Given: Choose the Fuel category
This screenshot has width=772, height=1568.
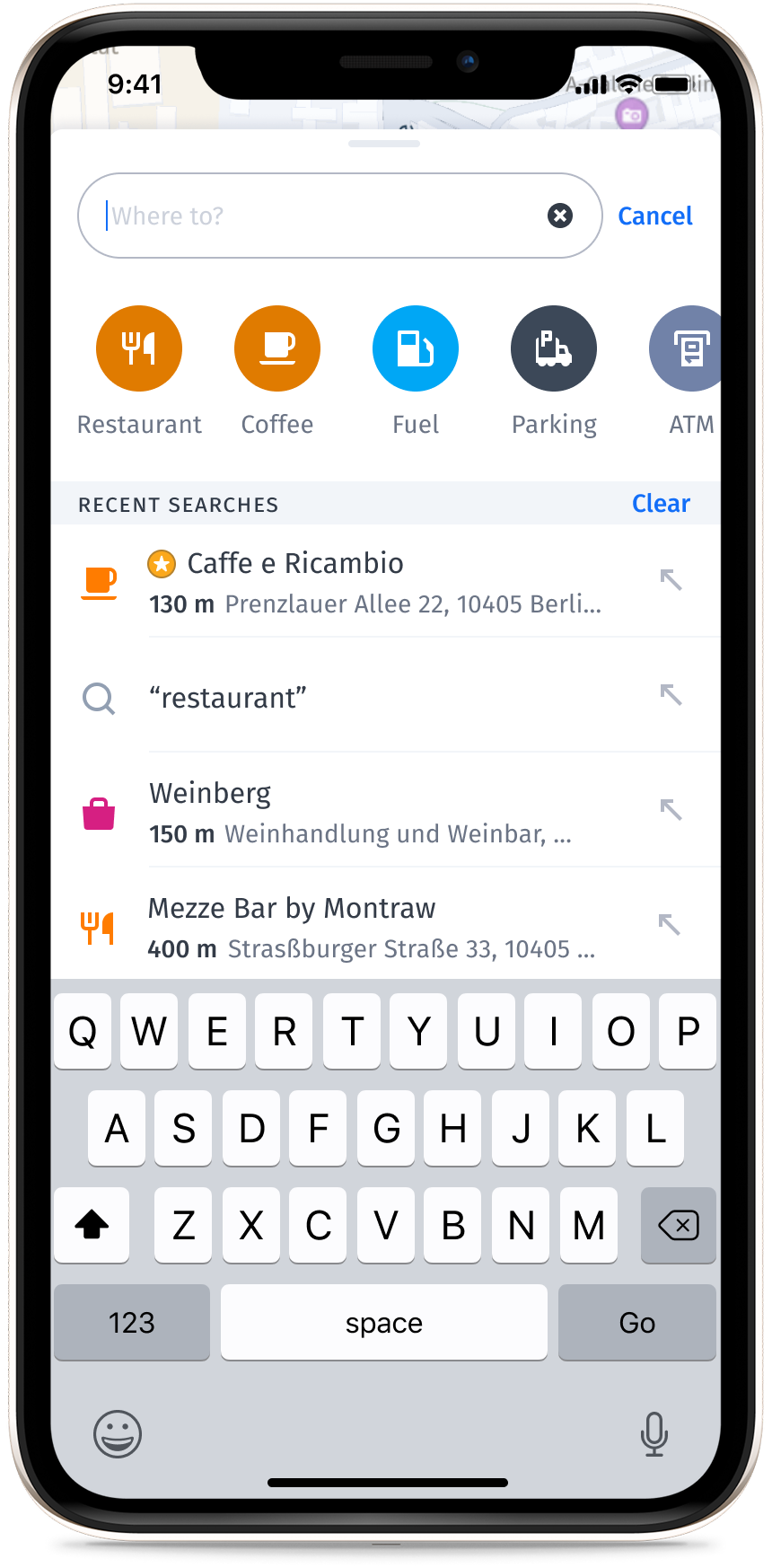Looking at the screenshot, I should [x=416, y=348].
